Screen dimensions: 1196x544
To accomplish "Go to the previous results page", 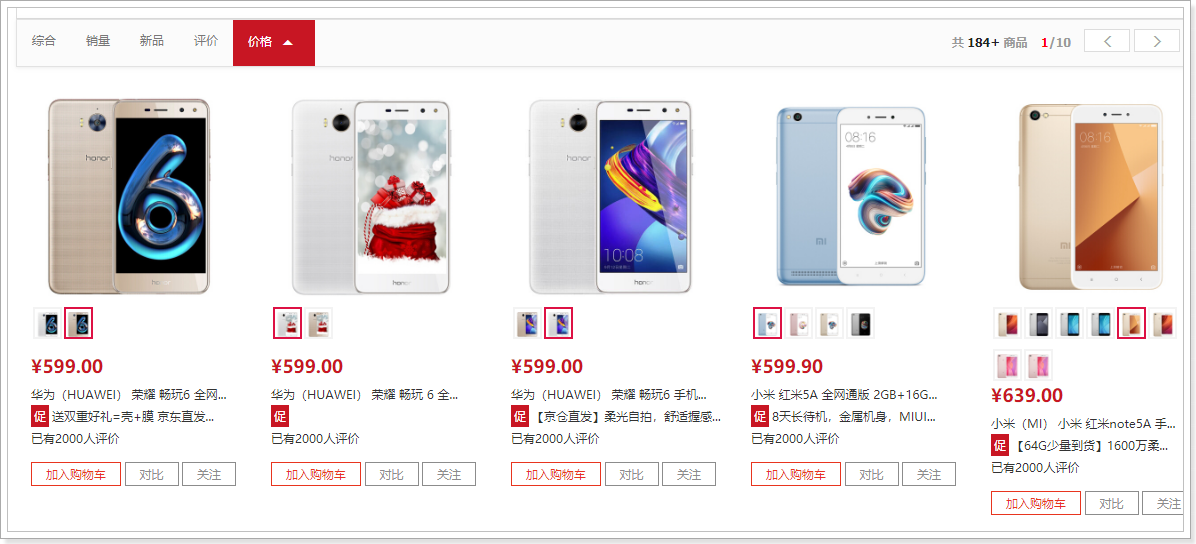I will (x=1107, y=41).
